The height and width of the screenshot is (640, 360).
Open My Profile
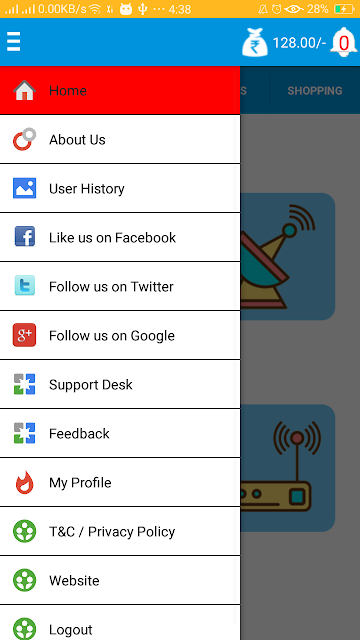[x=120, y=482]
